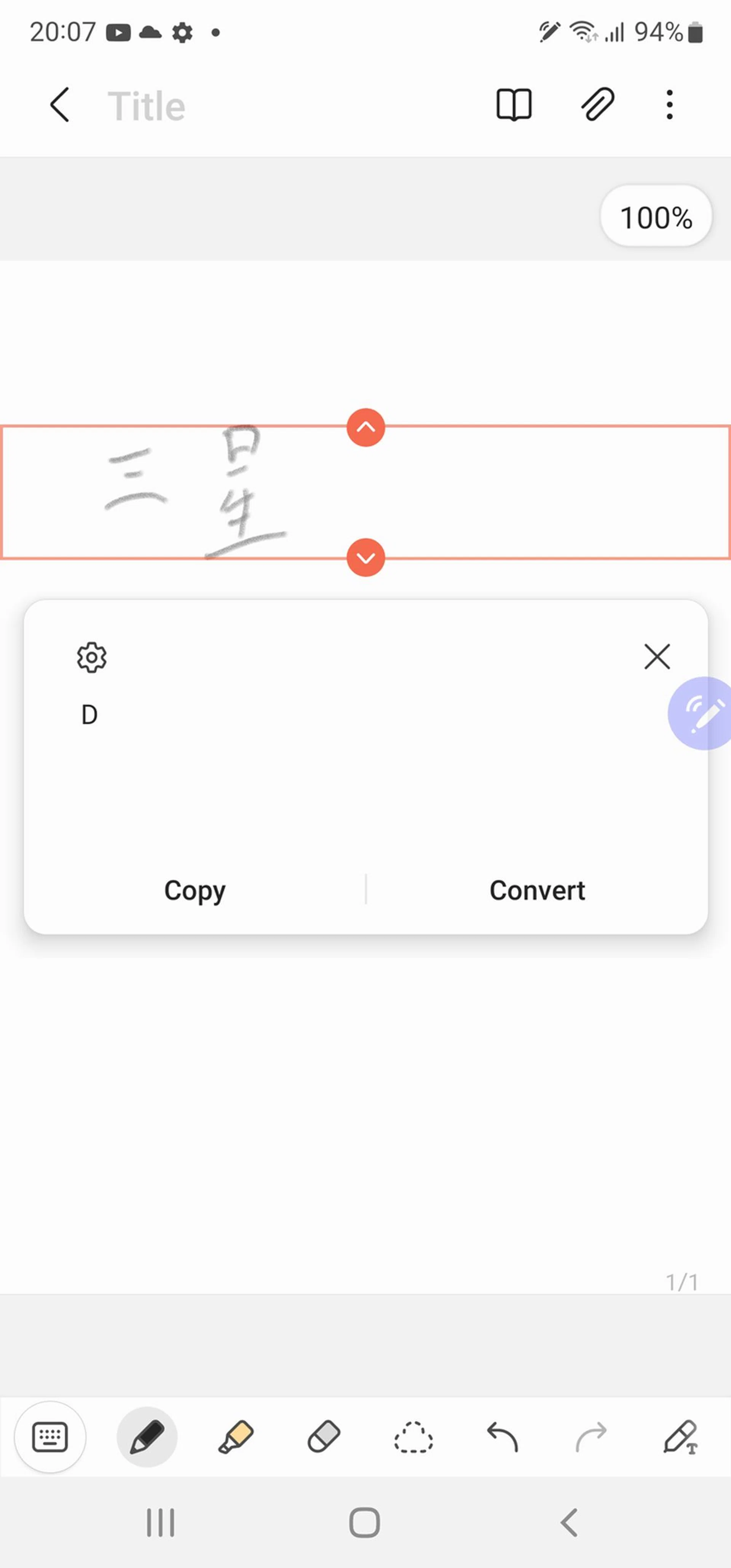Tap the bottom selection handle arrow
Viewport: 731px width, 1568px height.
pyautogui.click(x=365, y=557)
